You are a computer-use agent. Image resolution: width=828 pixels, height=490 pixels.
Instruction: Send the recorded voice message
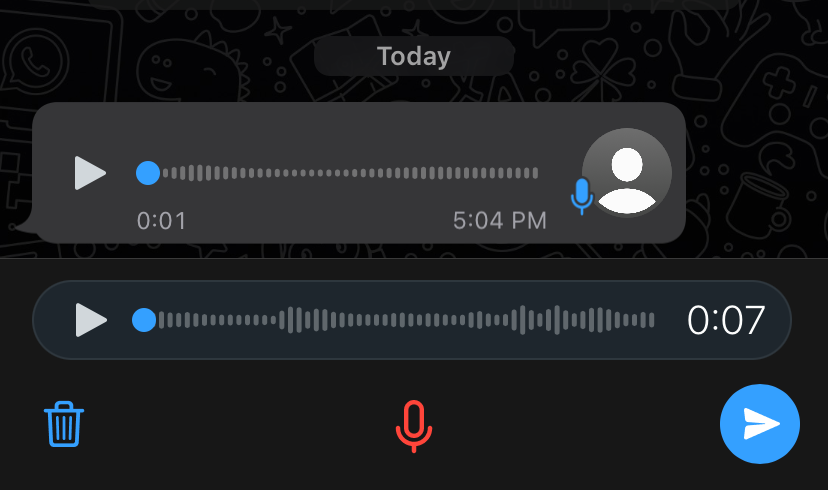(x=760, y=424)
